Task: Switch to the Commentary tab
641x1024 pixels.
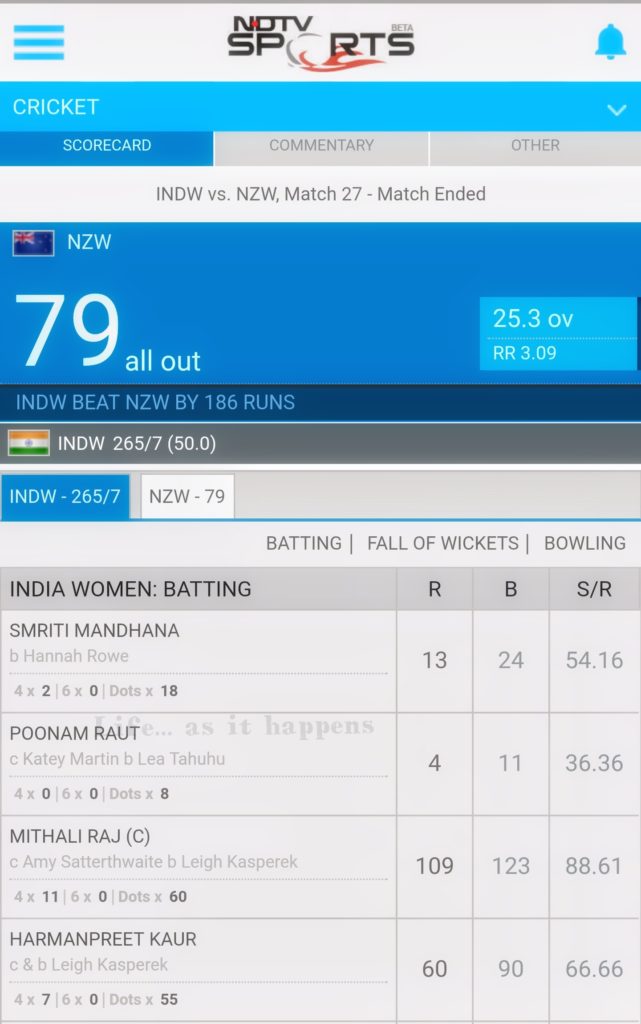Action: [321, 146]
